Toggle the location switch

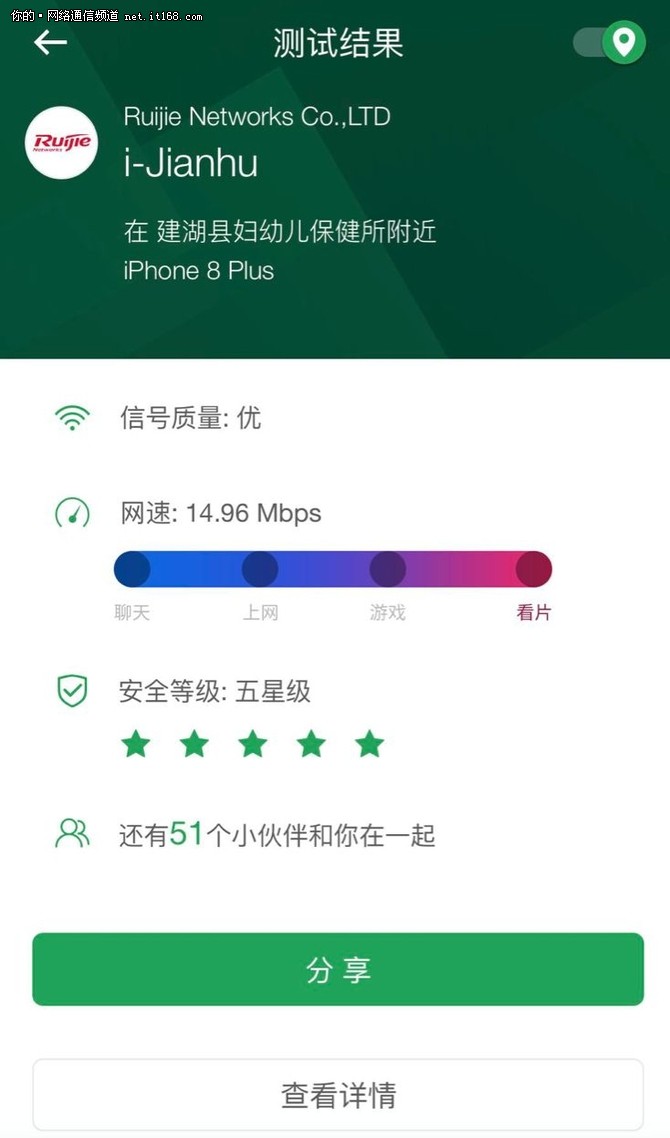609,43
